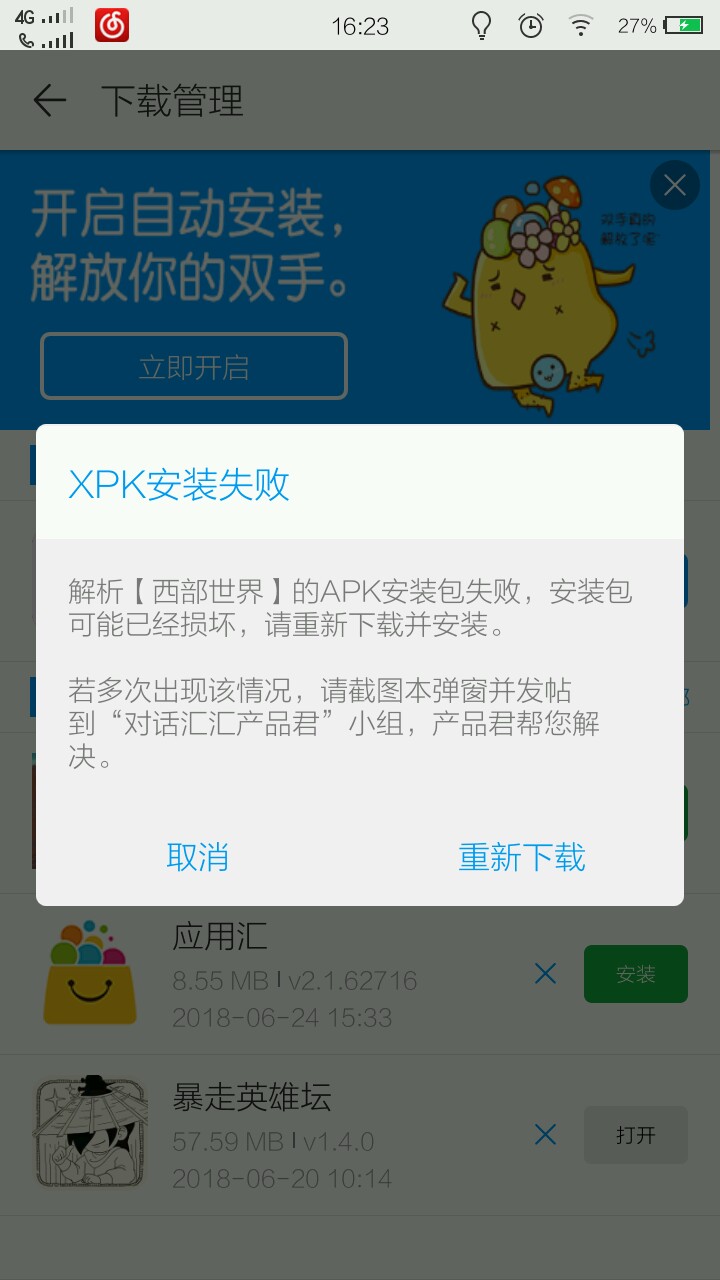Select 重新下载 to re-download the package
Viewport: 720px width, 1280px height.
pos(521,857)
